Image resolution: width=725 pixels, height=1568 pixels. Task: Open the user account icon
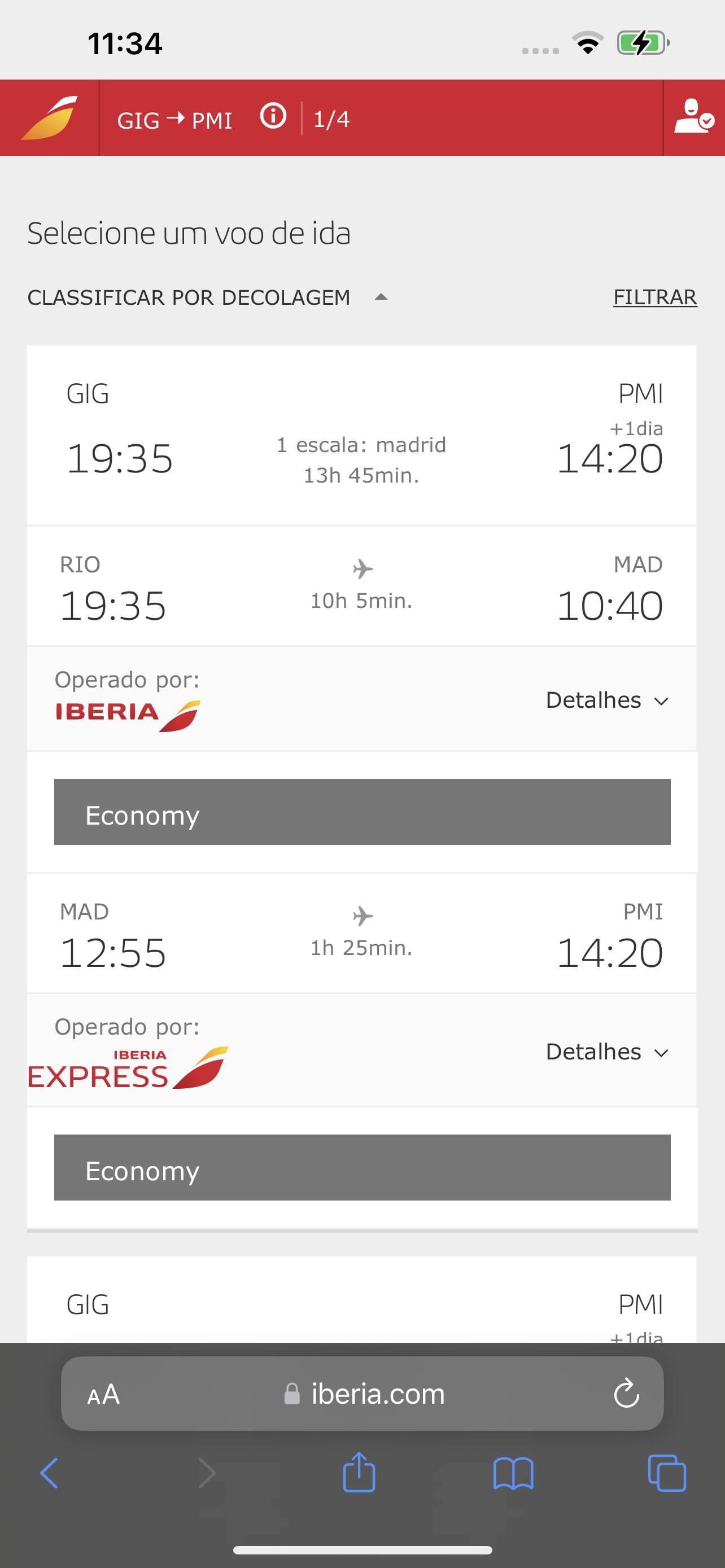(693, 117)
